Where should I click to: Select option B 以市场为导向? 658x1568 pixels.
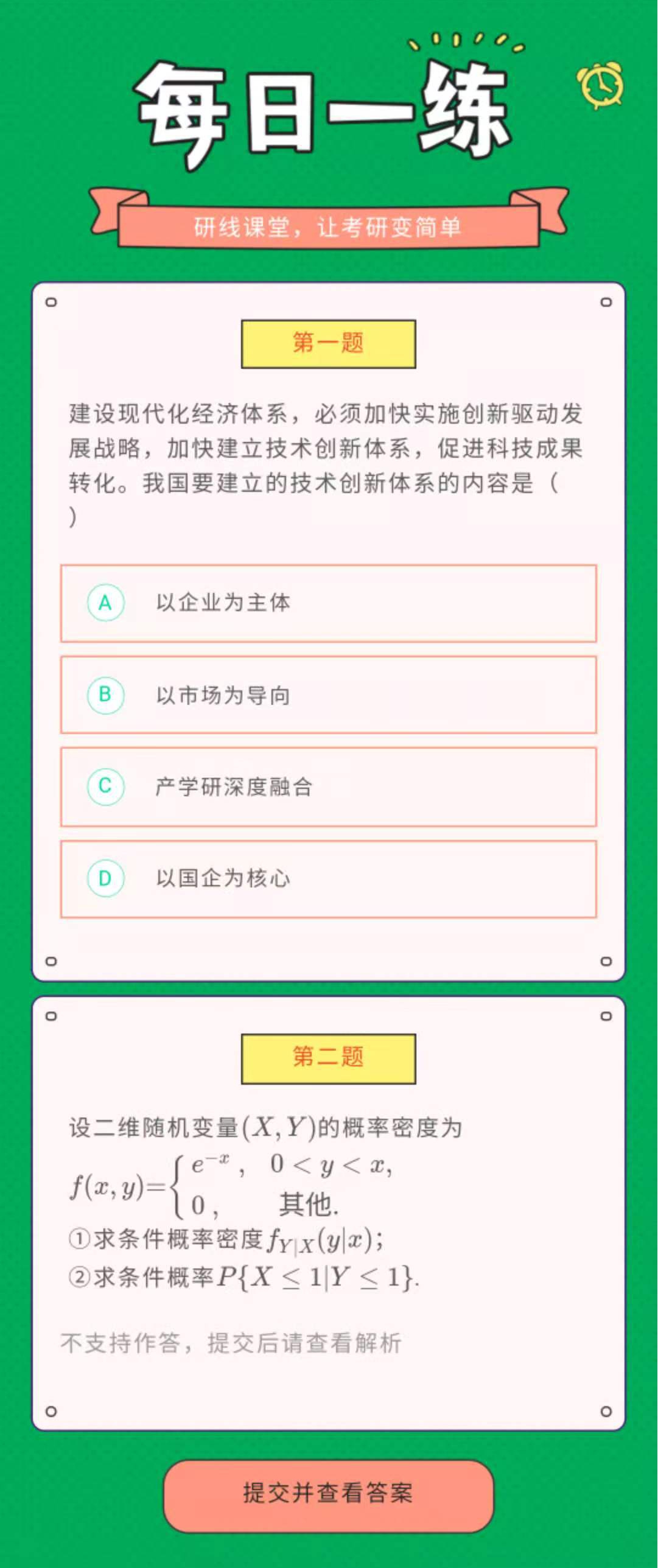pyautogui.click(x=328, y=695)
